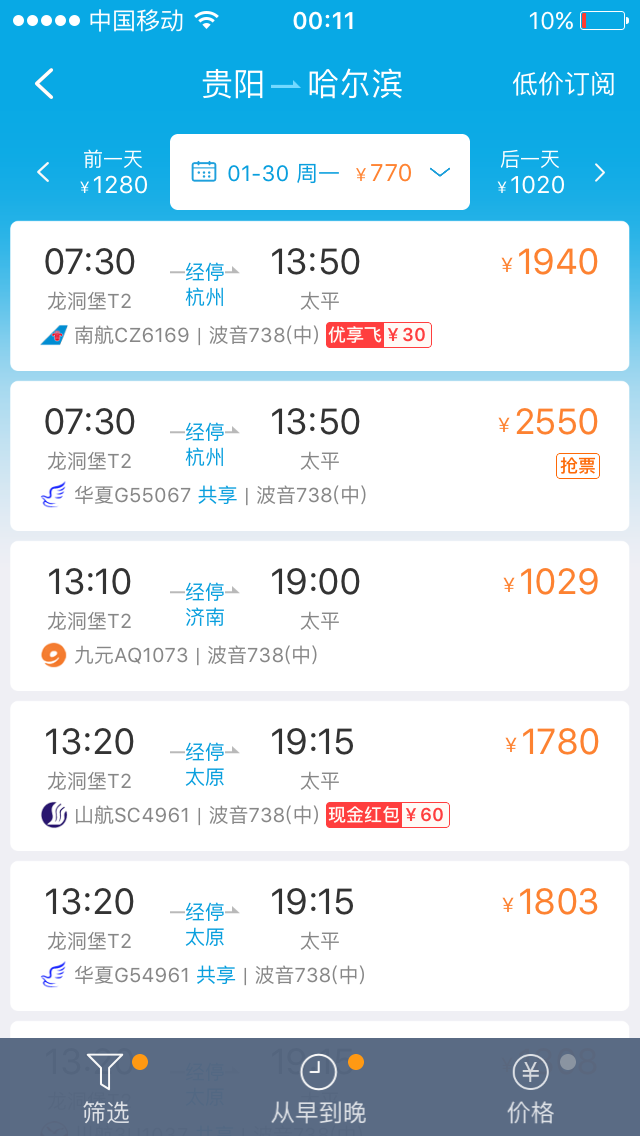Select 南航CZ6169 flight at ¥1940
640x1136 pixels.
click(x=320, y=296)
